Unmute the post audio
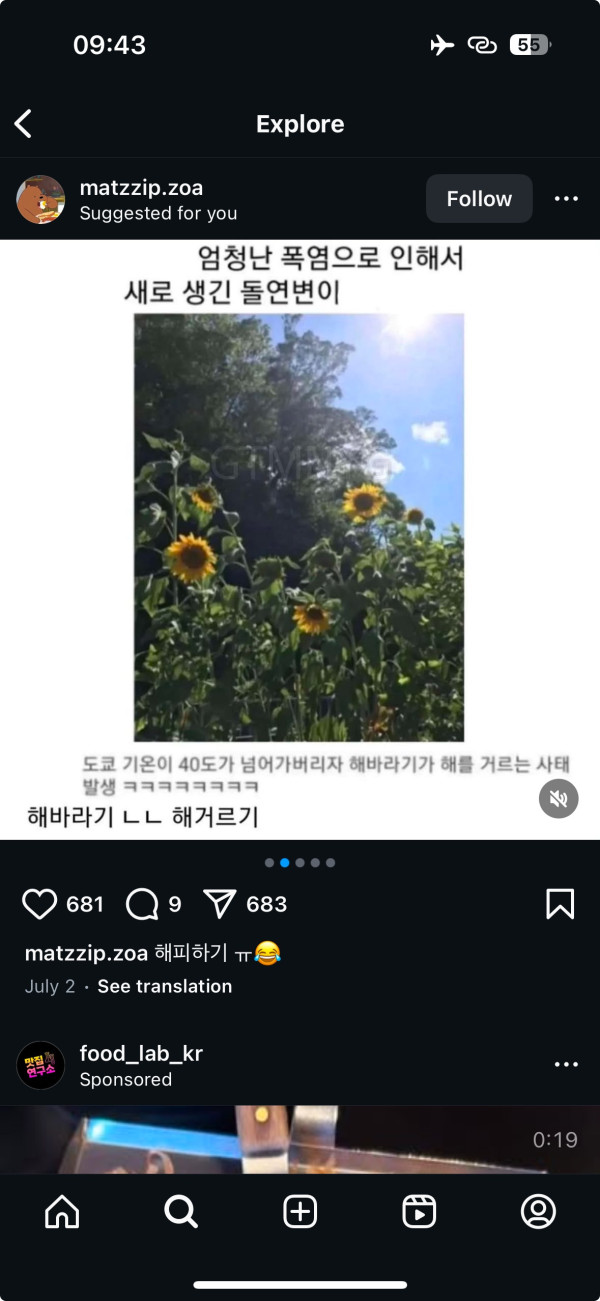Image resolution: width=600 pixels, height=1301 pixels. [x=559, y=798]
